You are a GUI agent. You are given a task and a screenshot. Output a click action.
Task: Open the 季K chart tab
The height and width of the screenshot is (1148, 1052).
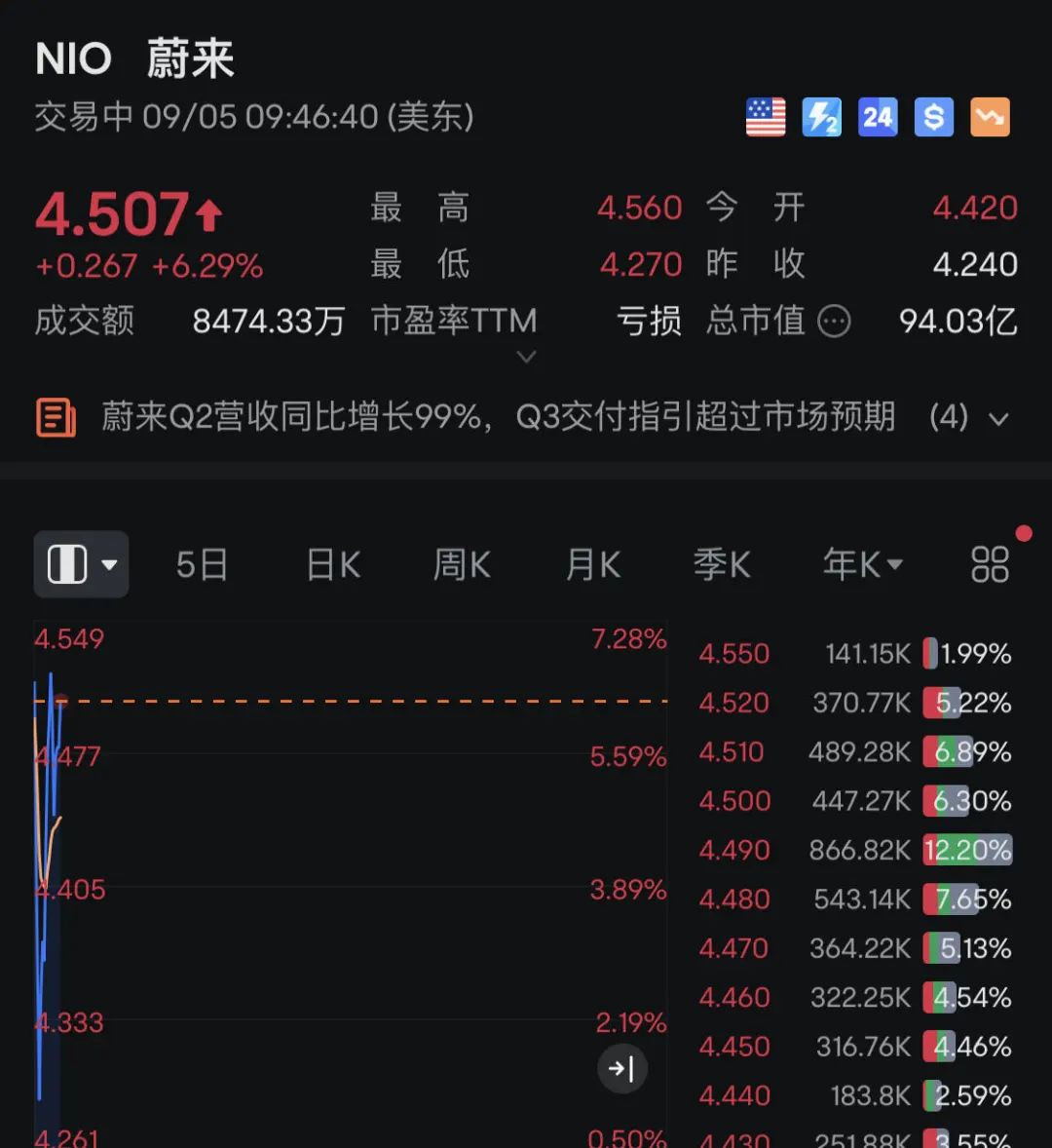click(722, 564)
